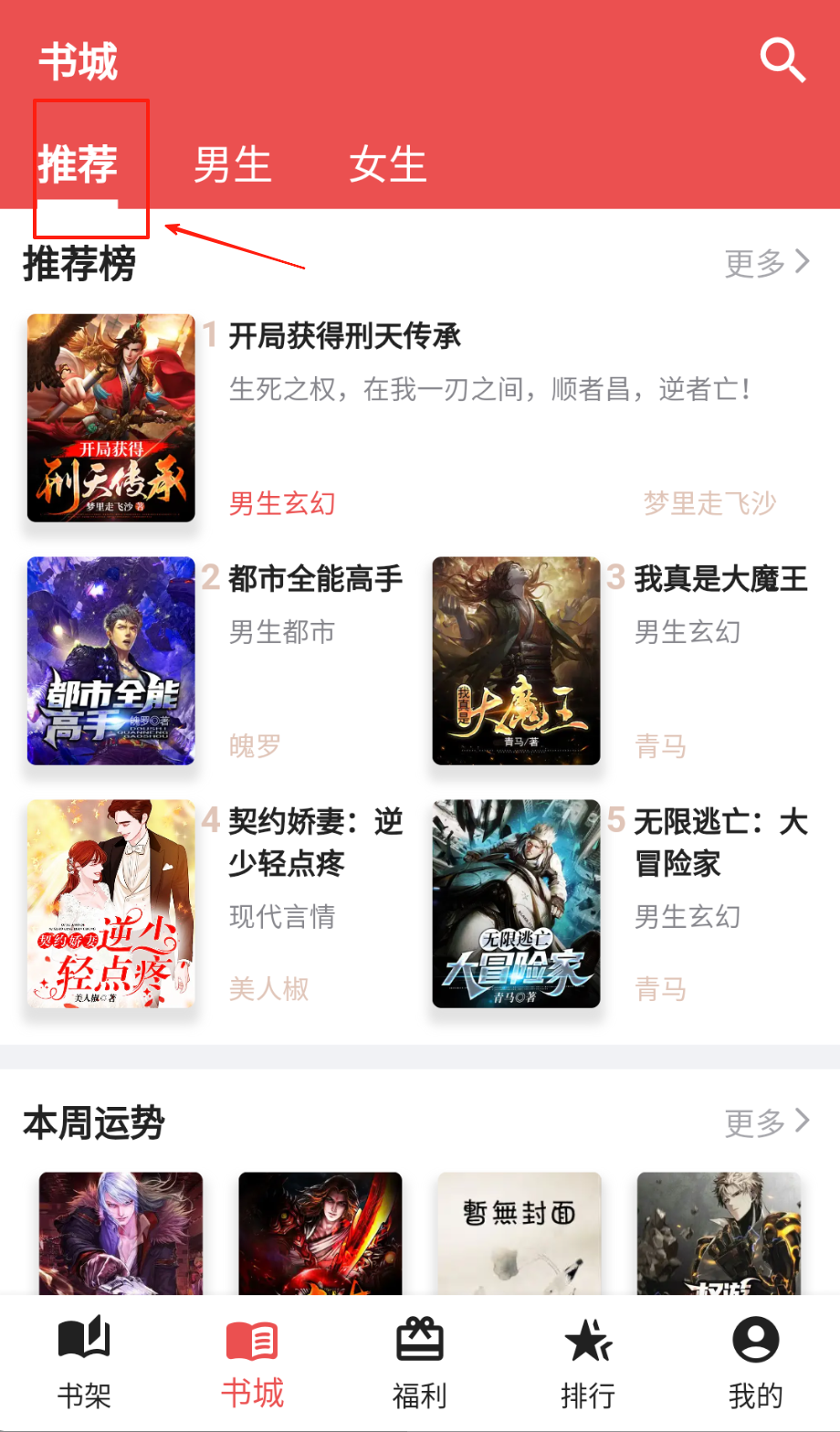Switch to the 排行 tab
This screenshot has width=840, height=1432.
coord(587,1363)
